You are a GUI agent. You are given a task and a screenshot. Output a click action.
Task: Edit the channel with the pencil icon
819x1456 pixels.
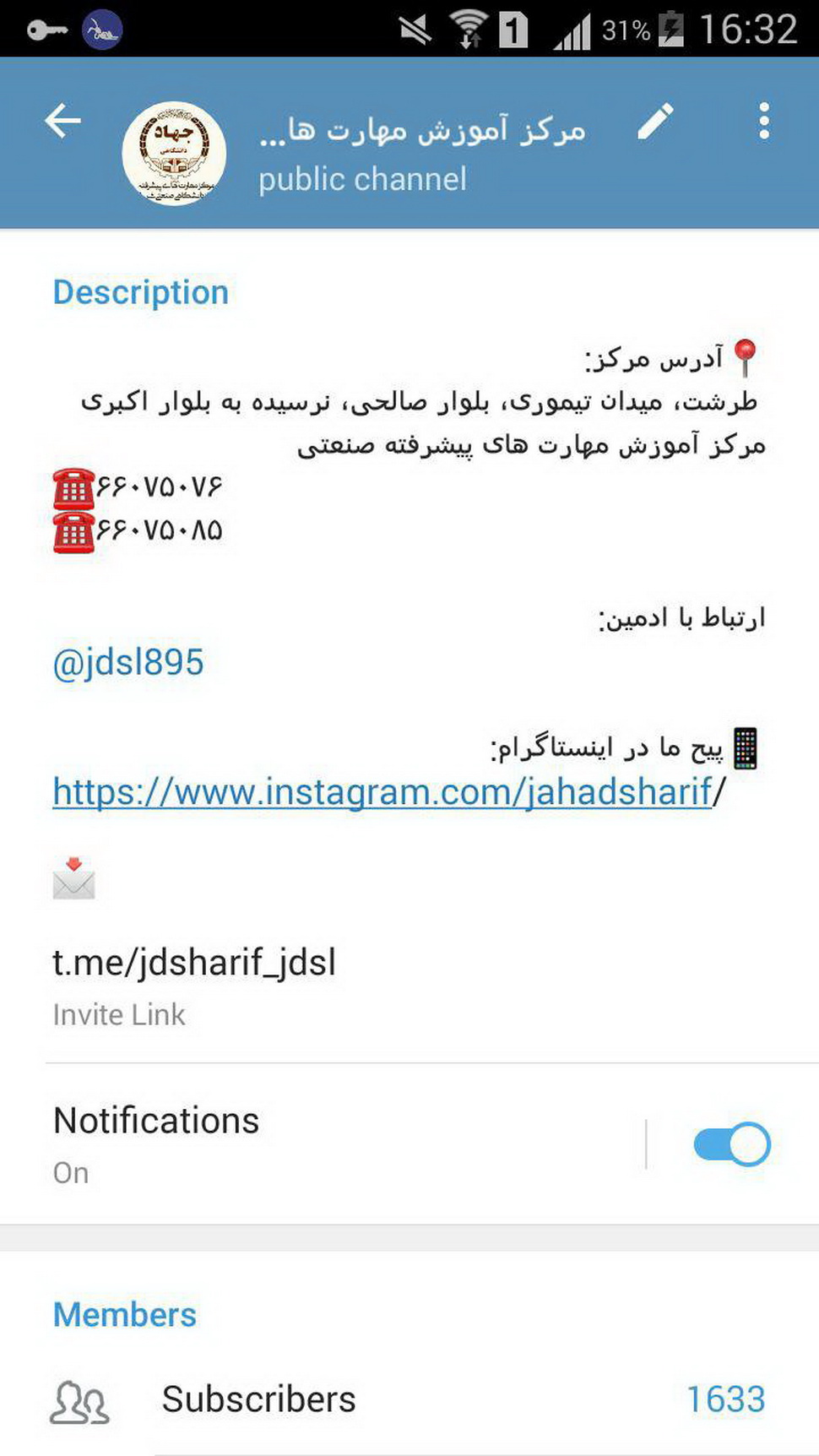tap(655, 122)
